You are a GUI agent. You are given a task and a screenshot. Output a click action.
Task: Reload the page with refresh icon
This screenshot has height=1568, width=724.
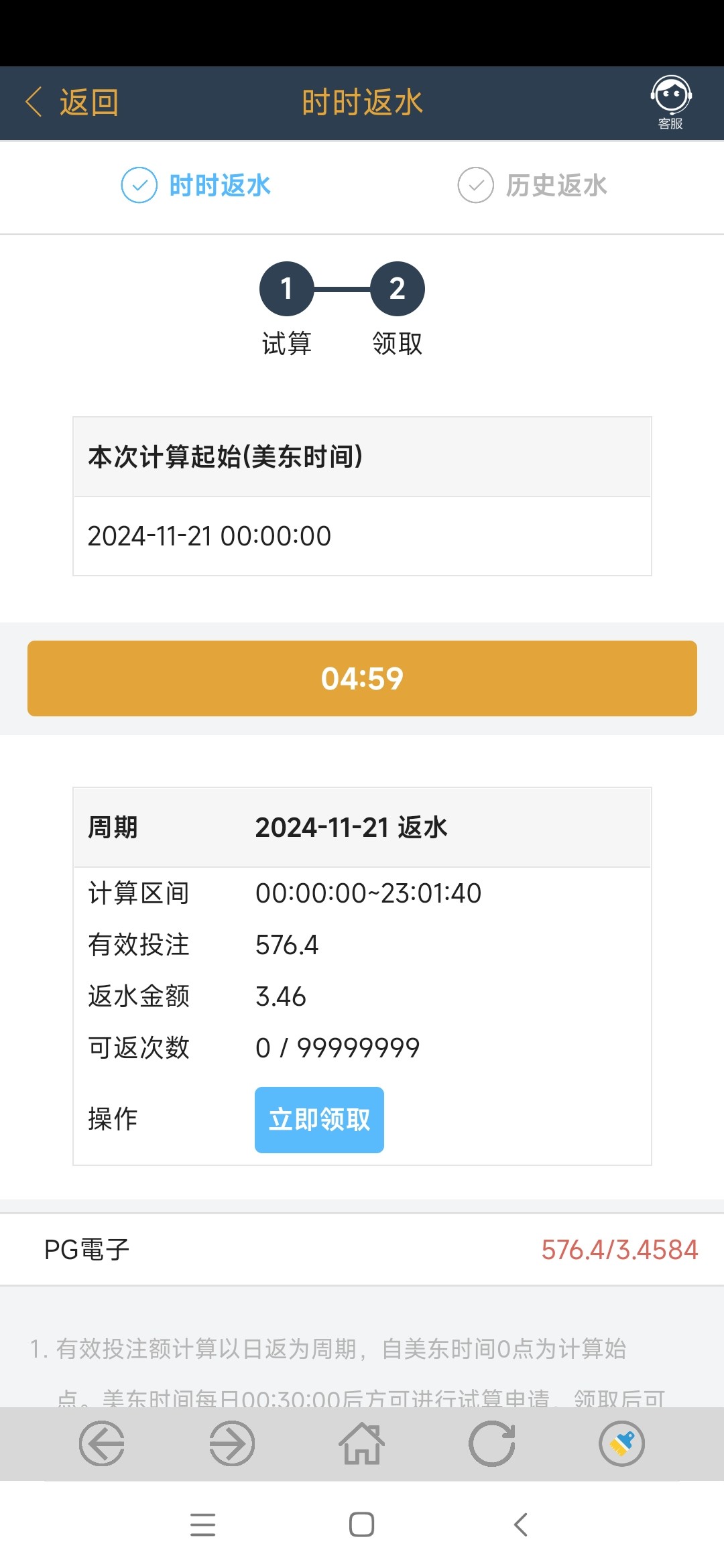coord(492,1443)
